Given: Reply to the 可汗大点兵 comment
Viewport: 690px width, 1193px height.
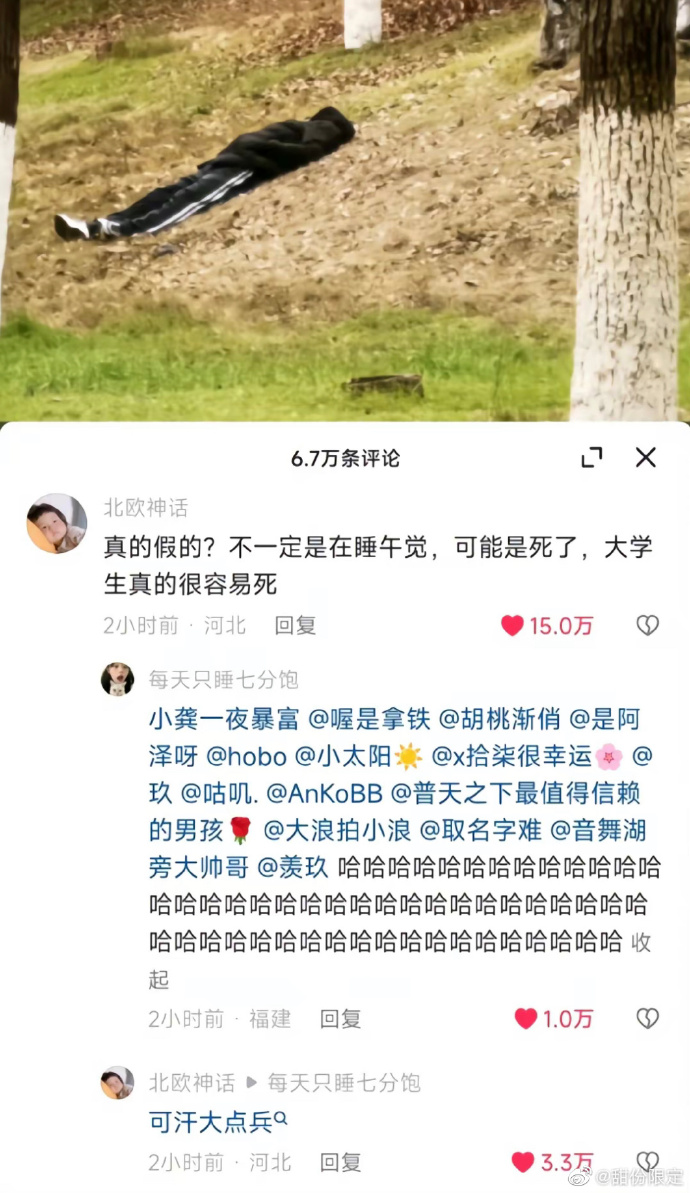Looking at the screenshot, I should tap(340, 1163).
